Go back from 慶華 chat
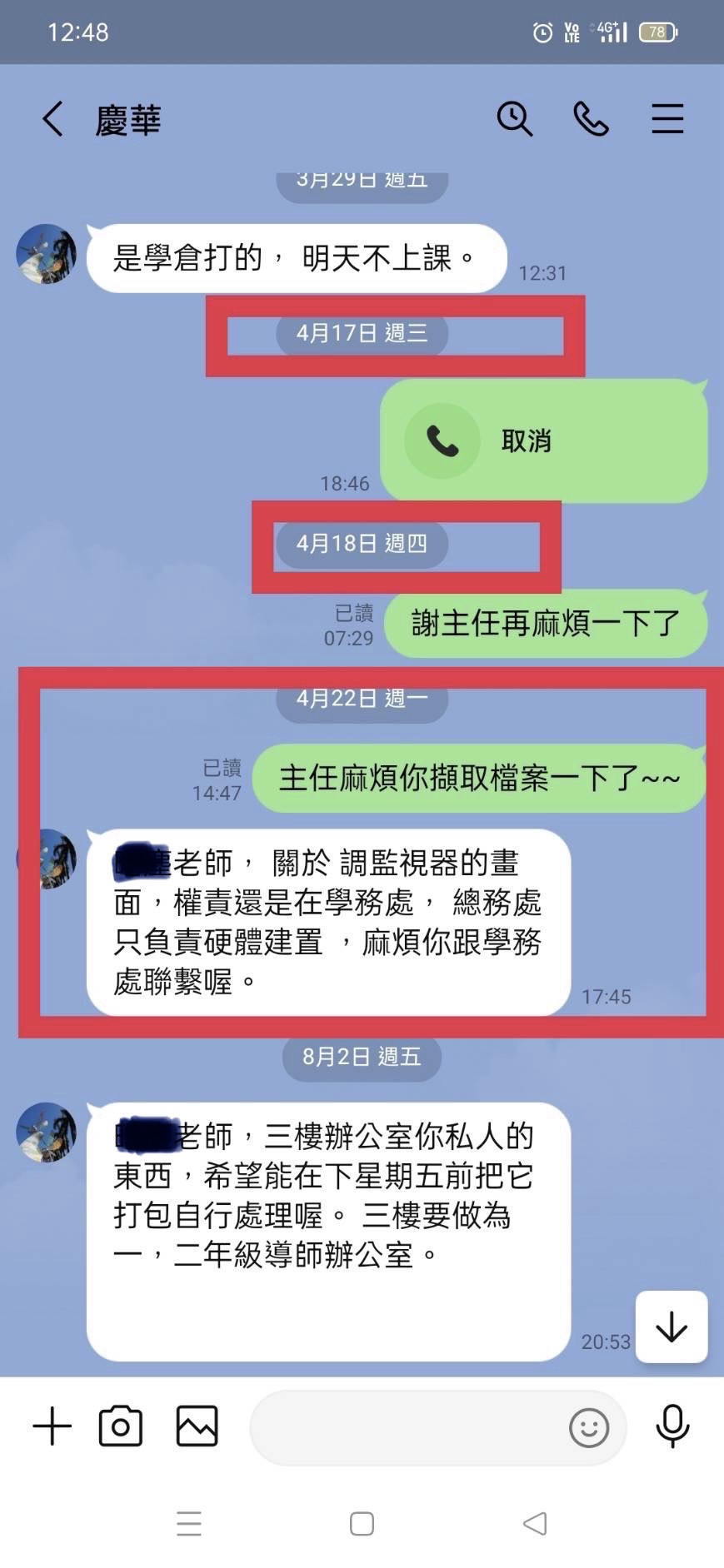This screenshot has height=1568, width=724. point(52,119)
